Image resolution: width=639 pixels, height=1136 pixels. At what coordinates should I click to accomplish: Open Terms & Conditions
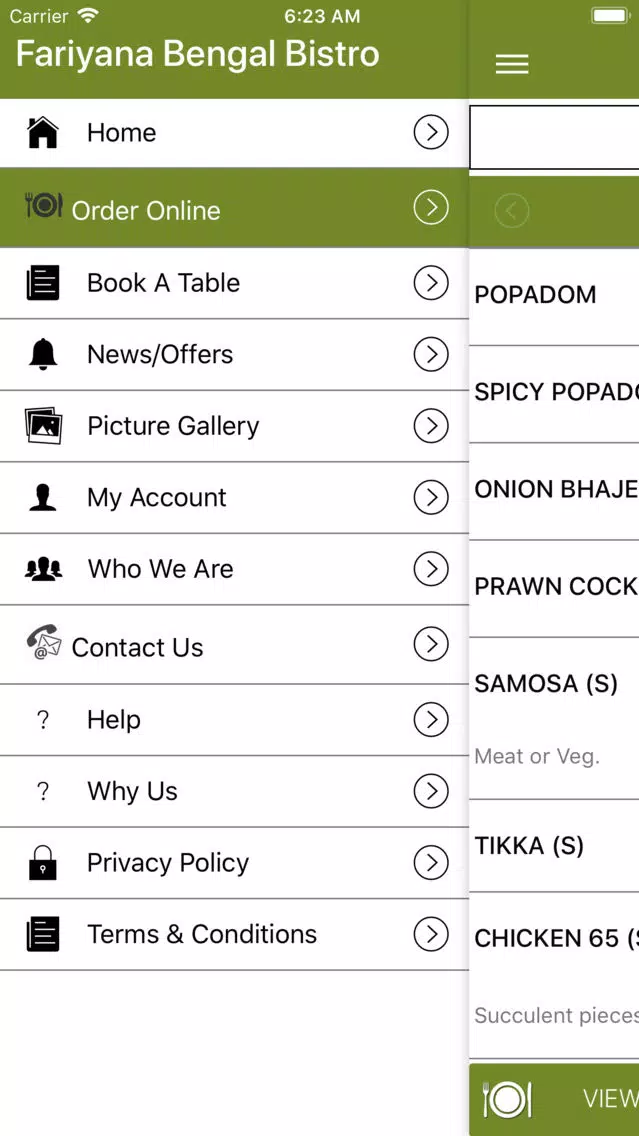coord(234,935)
